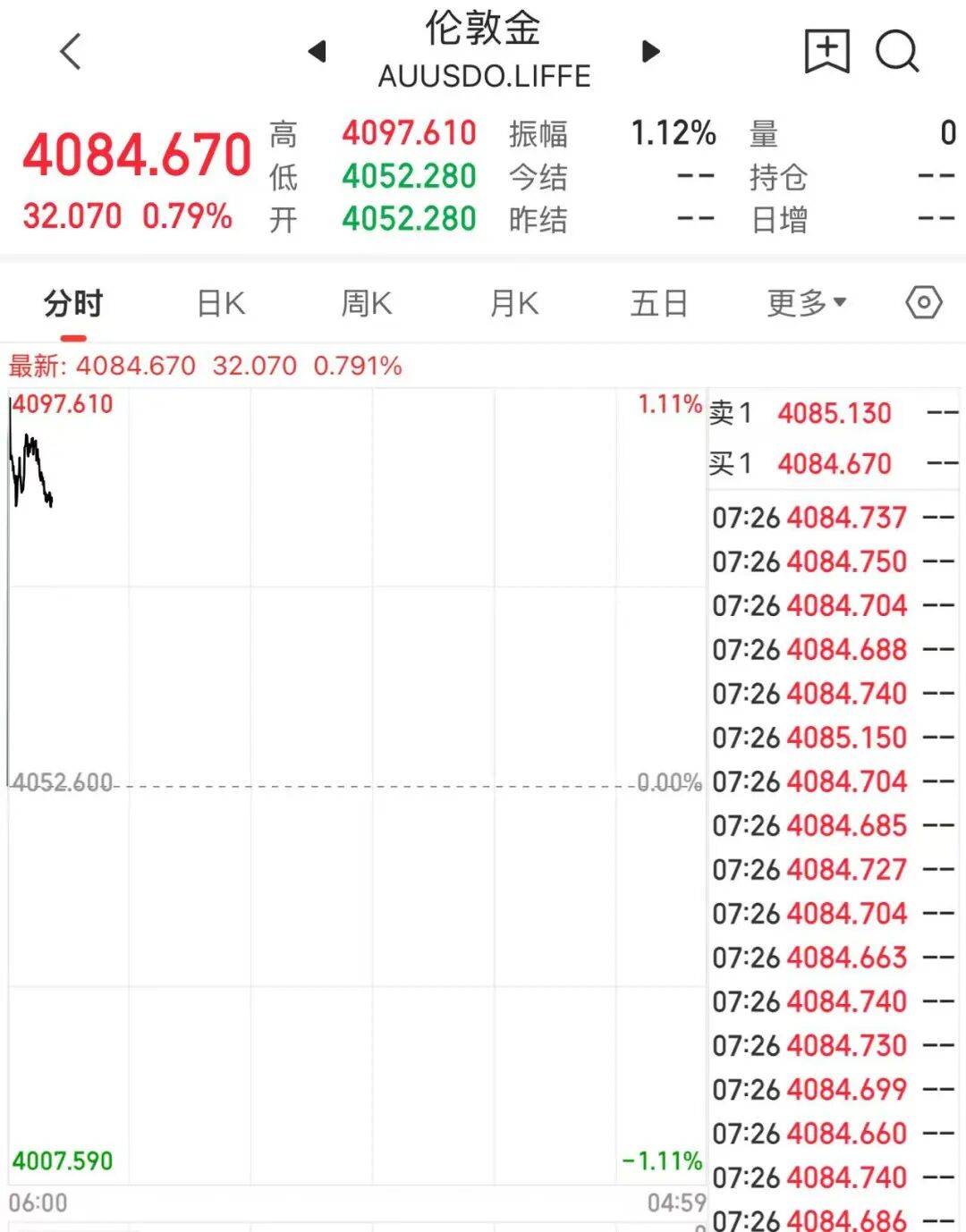966x1232 pixels.
Task: Open chart settings hexagon icon
Action: [x=923, y=303]
